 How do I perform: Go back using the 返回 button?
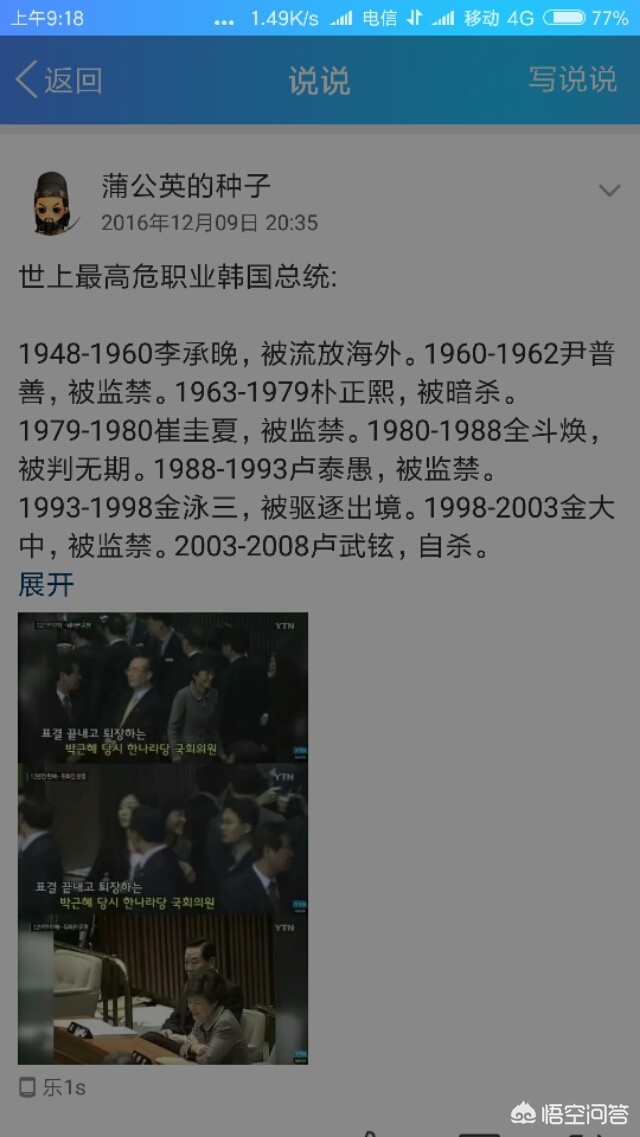(58, 80)
